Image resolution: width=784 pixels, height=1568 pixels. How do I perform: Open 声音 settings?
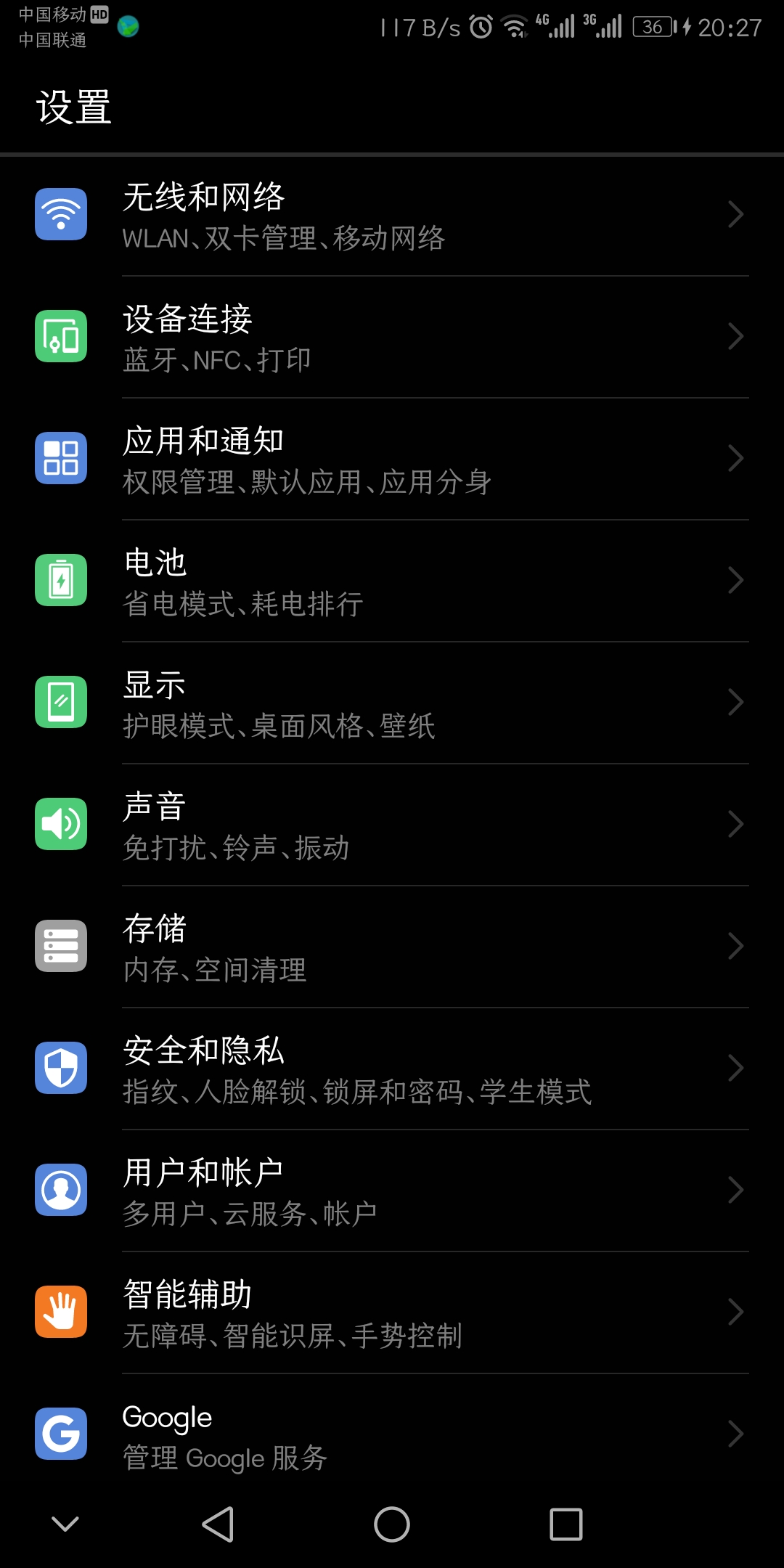pyautogui.click(x=392, y=825)
